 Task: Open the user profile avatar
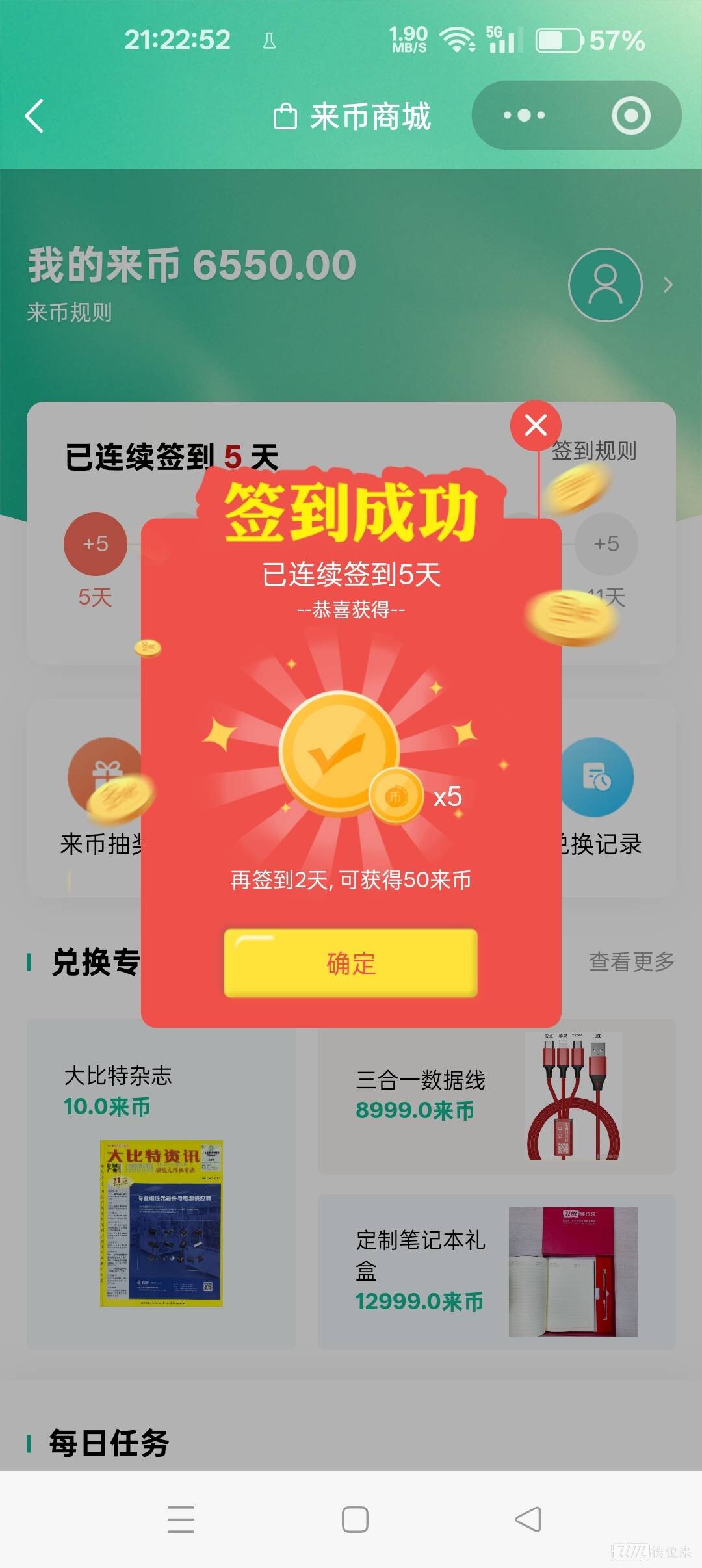605,285
